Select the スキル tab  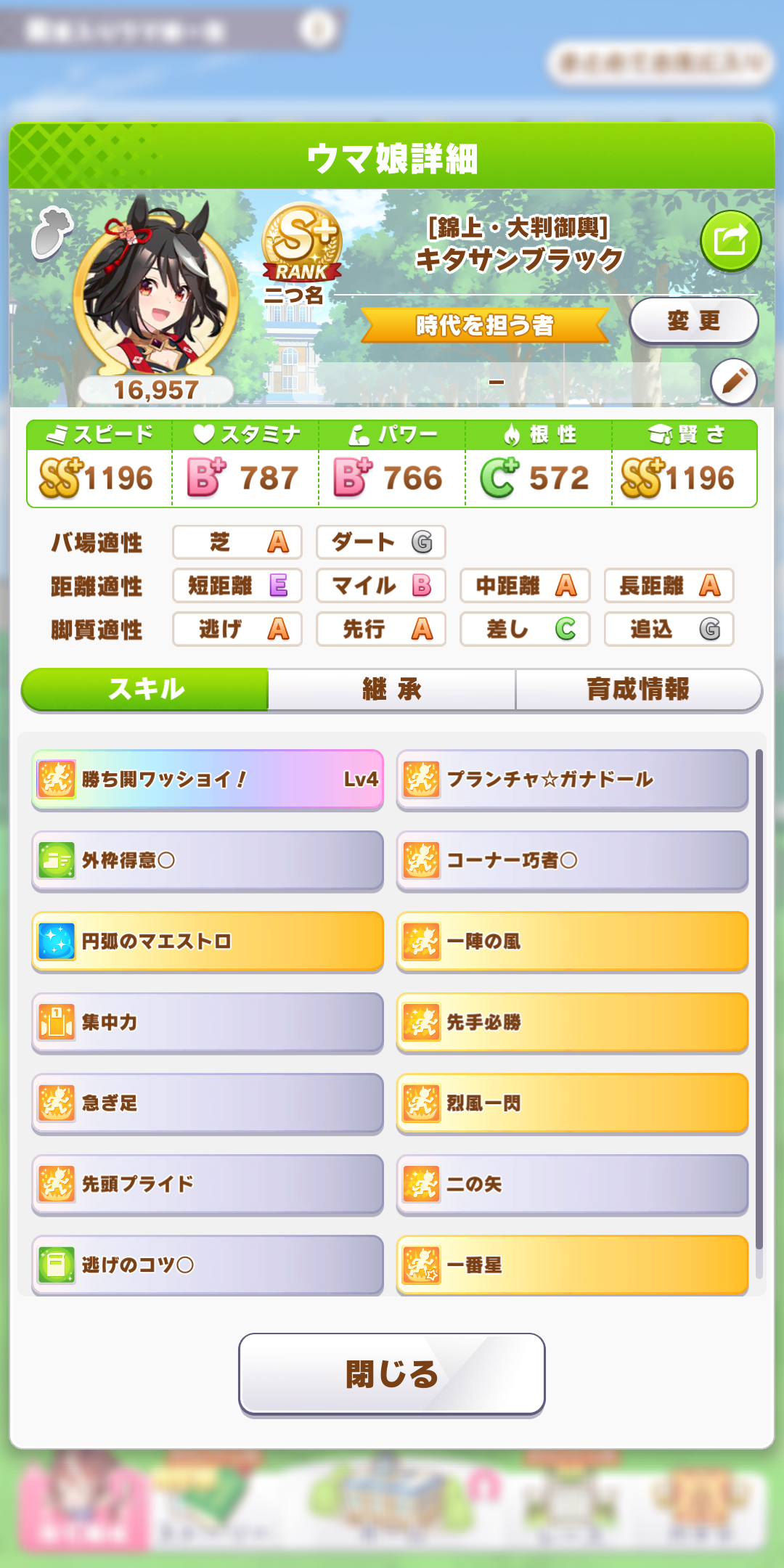click(x=145, y=690)
